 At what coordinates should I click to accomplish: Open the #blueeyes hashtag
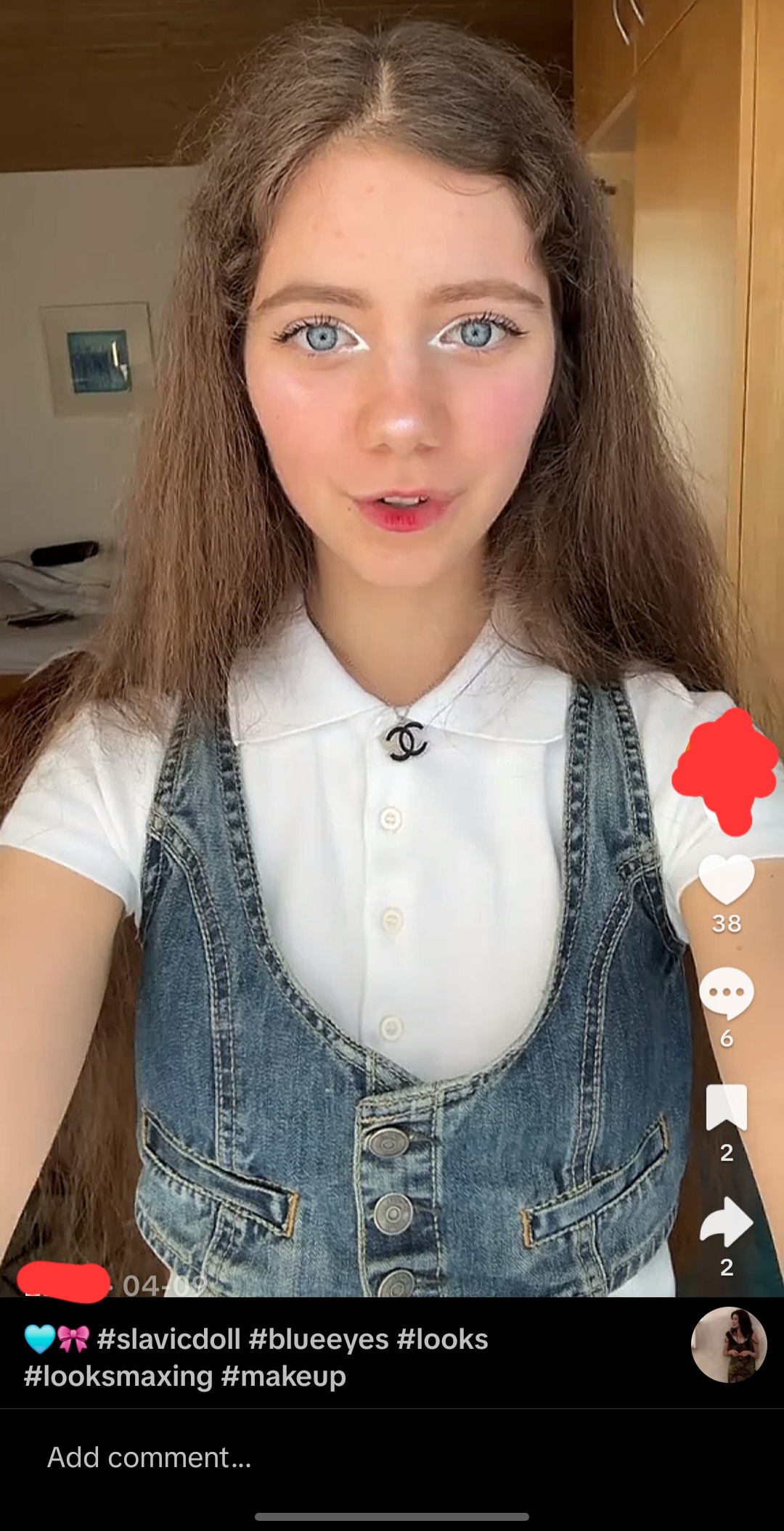319,1339
